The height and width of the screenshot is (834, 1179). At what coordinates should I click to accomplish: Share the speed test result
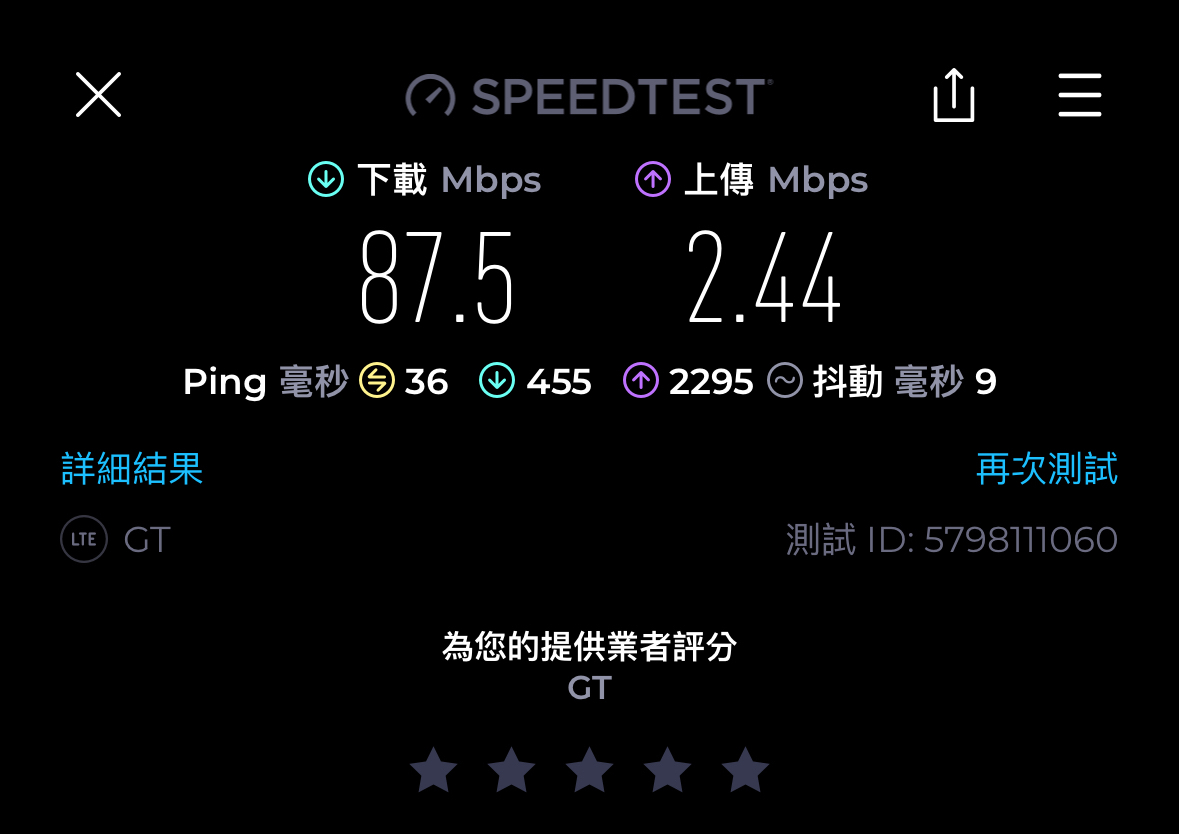(x=953, y=96)
